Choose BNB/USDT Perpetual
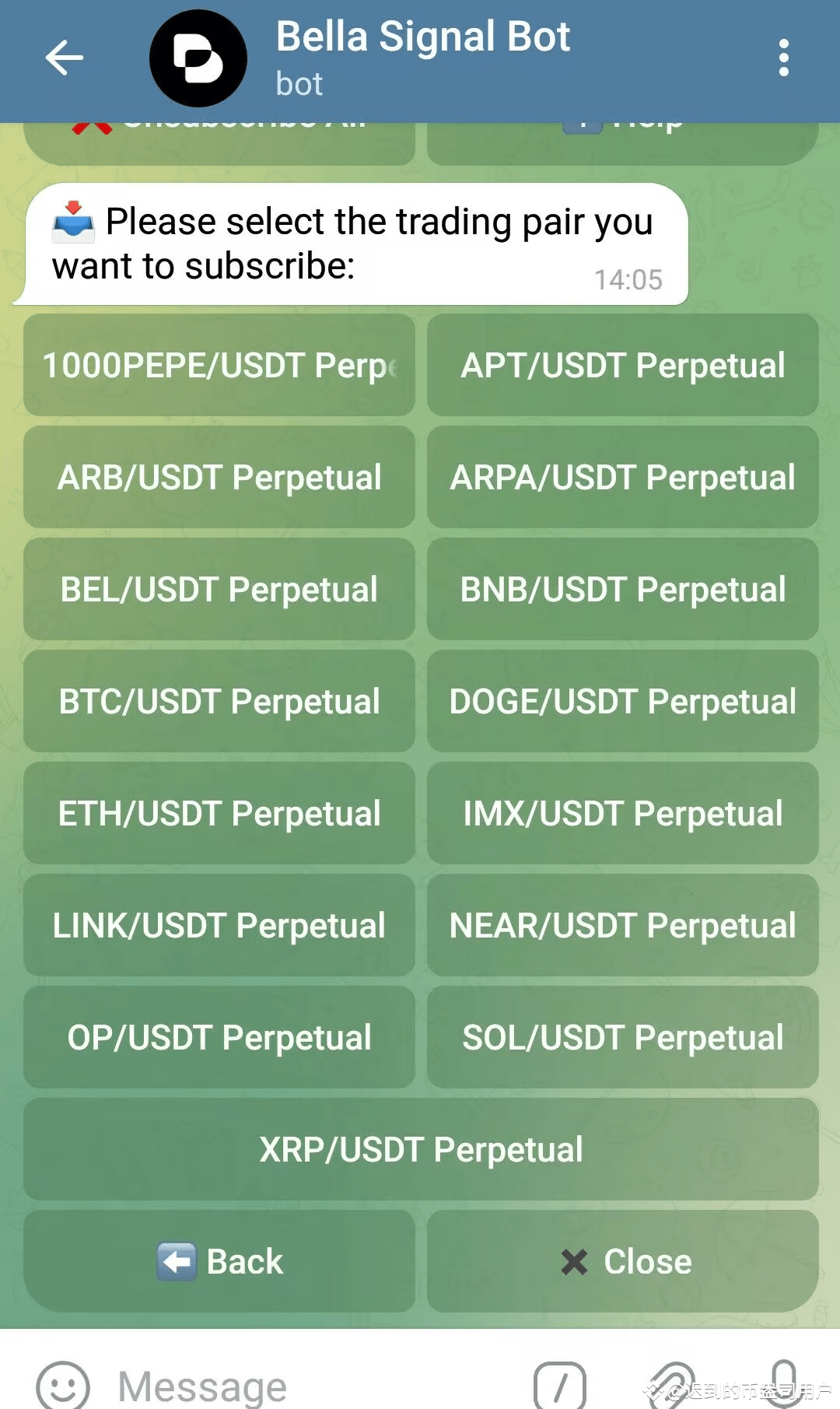 pyautogui.click(x=623, y=589)
